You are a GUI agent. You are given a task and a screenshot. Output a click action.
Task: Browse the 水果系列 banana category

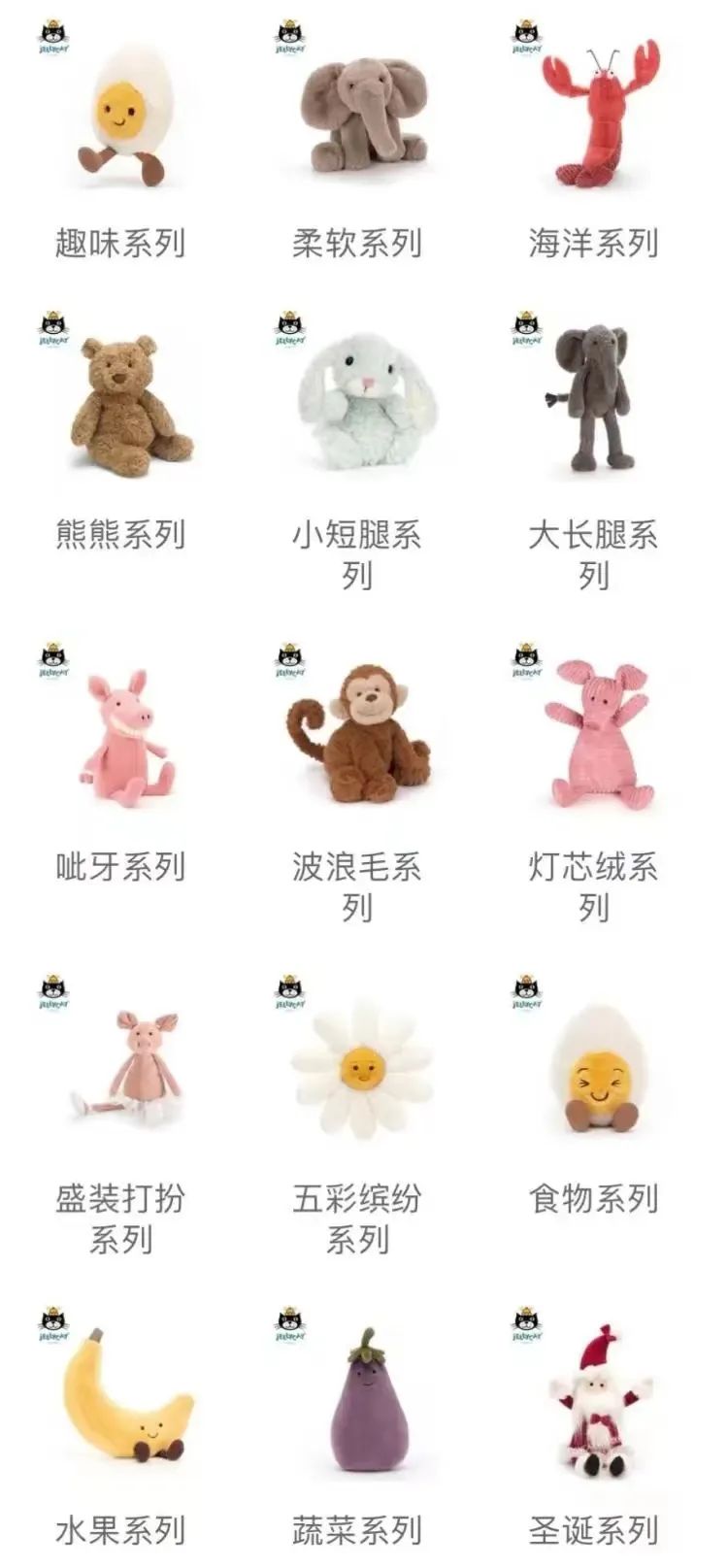coord(120,1398)
